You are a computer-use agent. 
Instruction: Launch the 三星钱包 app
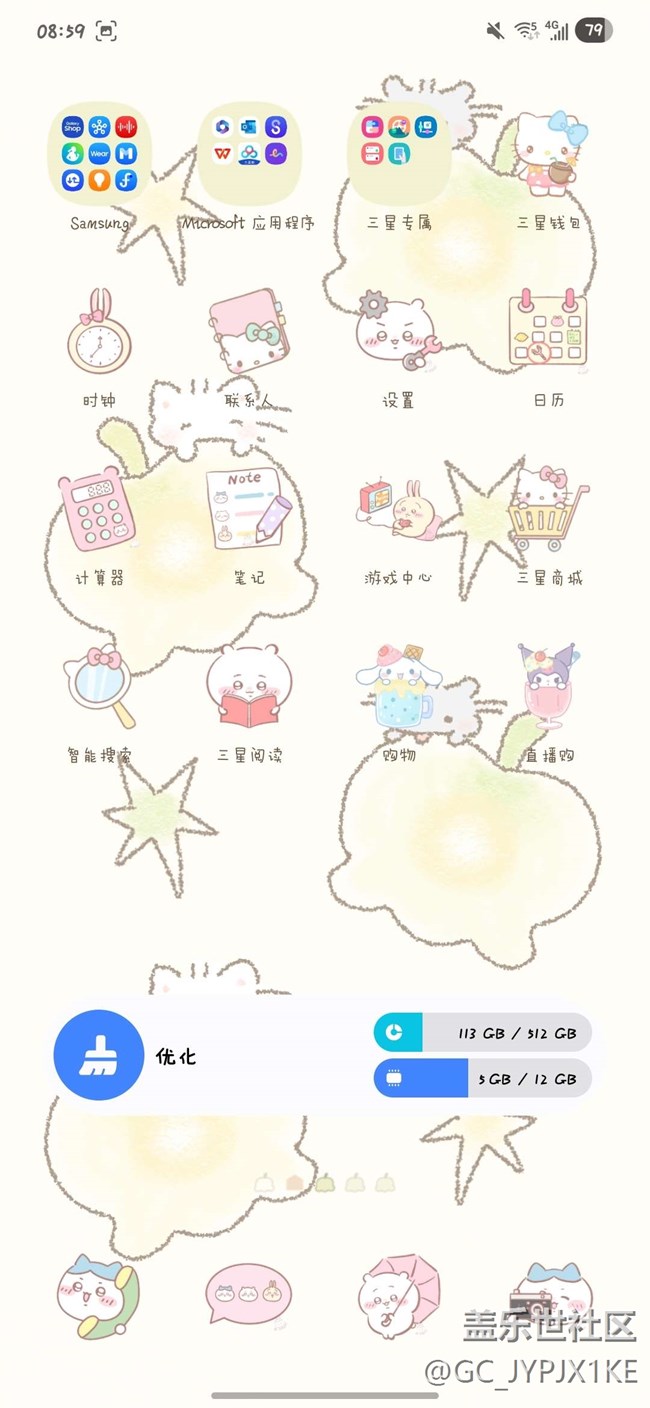549,154
